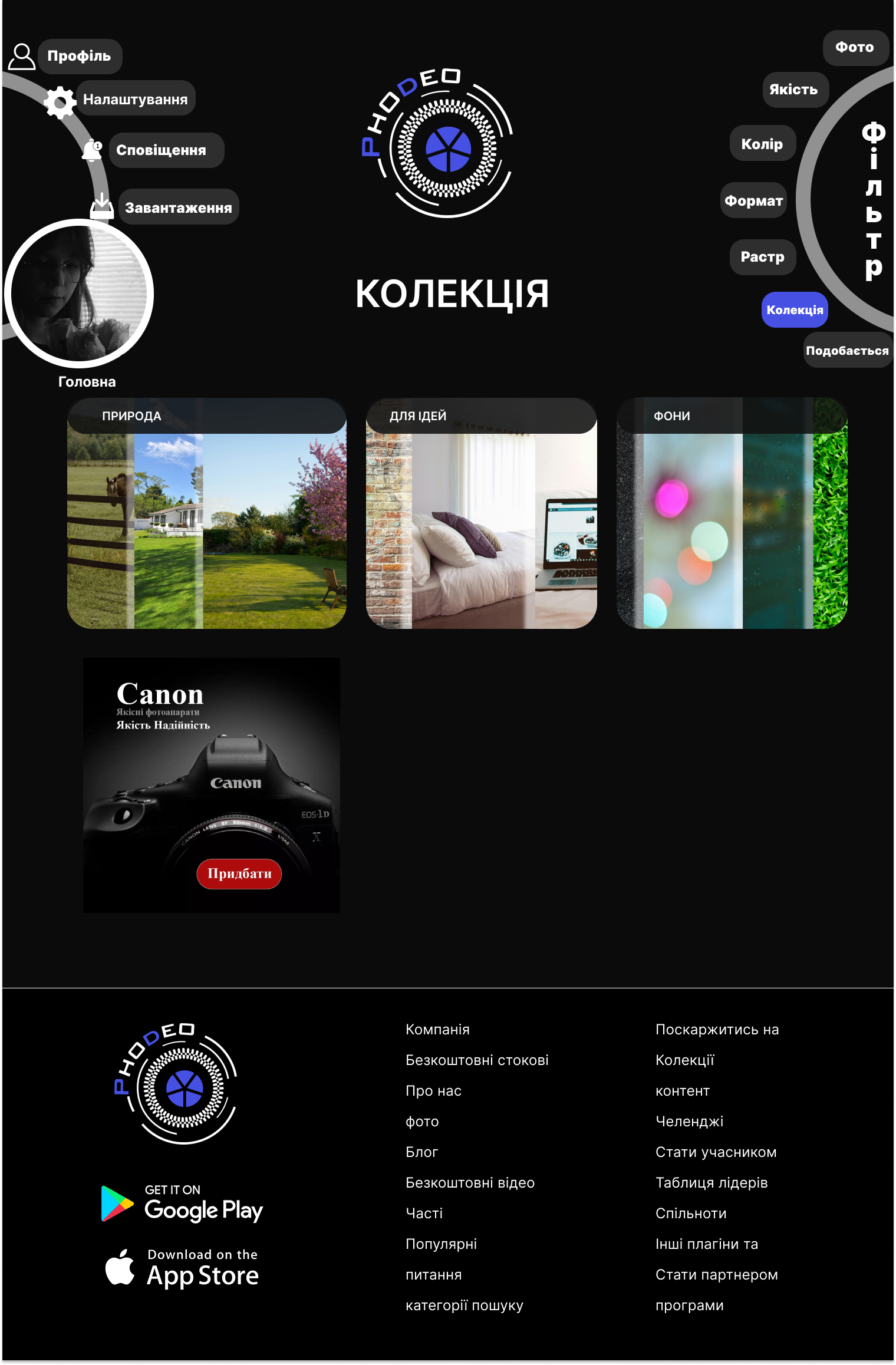
Task: Select the Растр filter chip
Action: point(762,257)
